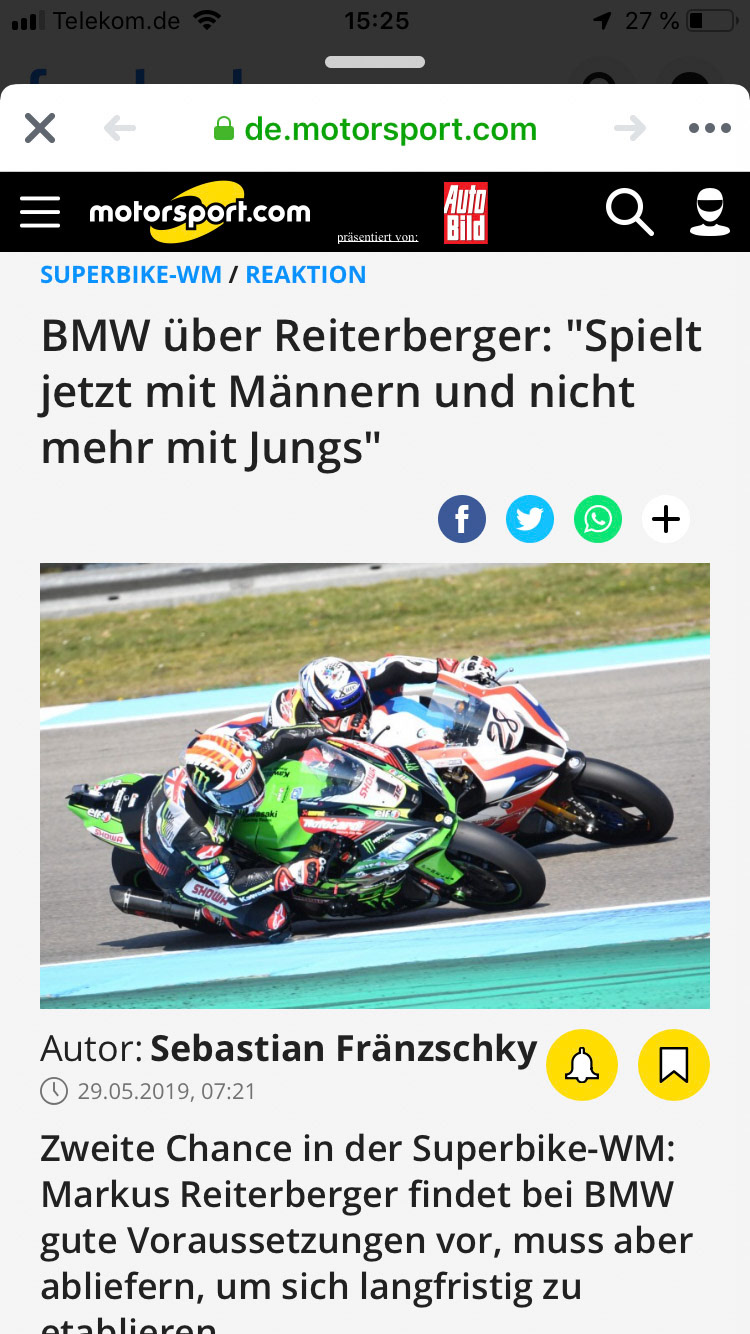Screen dimensions: 750x1334
Task: View author Sebastian Fränzschky
Action: point(343,1049)
